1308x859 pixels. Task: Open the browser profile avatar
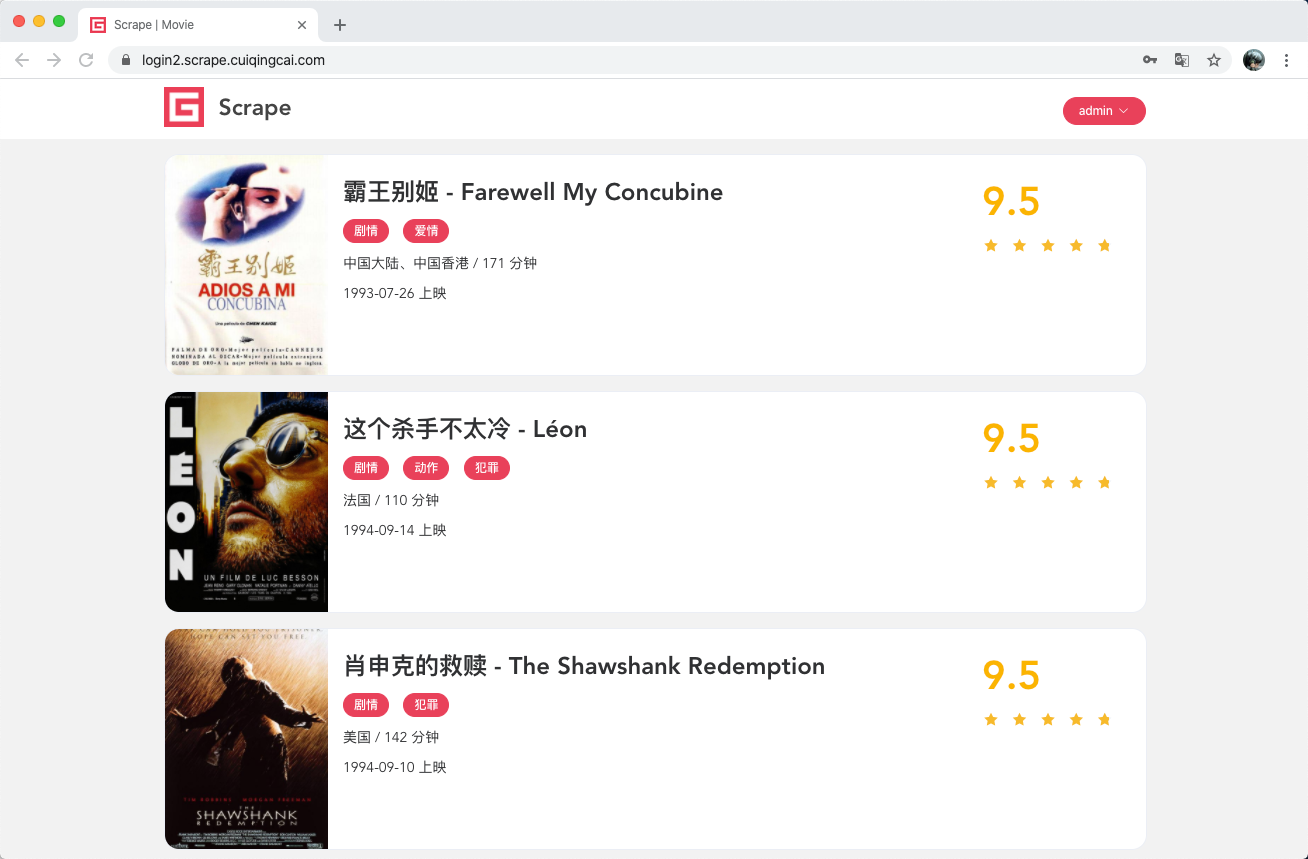tap(1253, 60)
